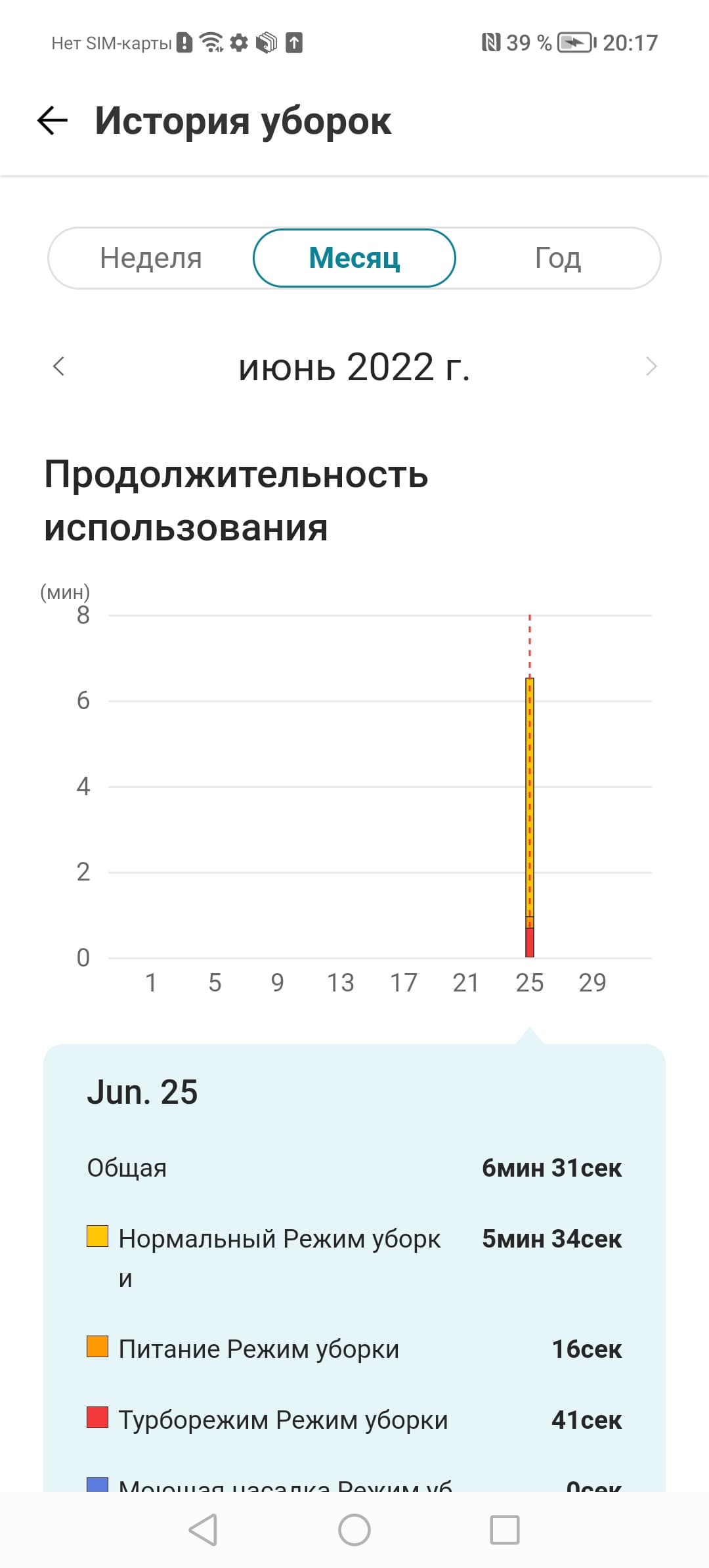The width and height of the screenshot is (709, 1568).
Task: Go back from cleaning history
Action: (x=53, y=121)
